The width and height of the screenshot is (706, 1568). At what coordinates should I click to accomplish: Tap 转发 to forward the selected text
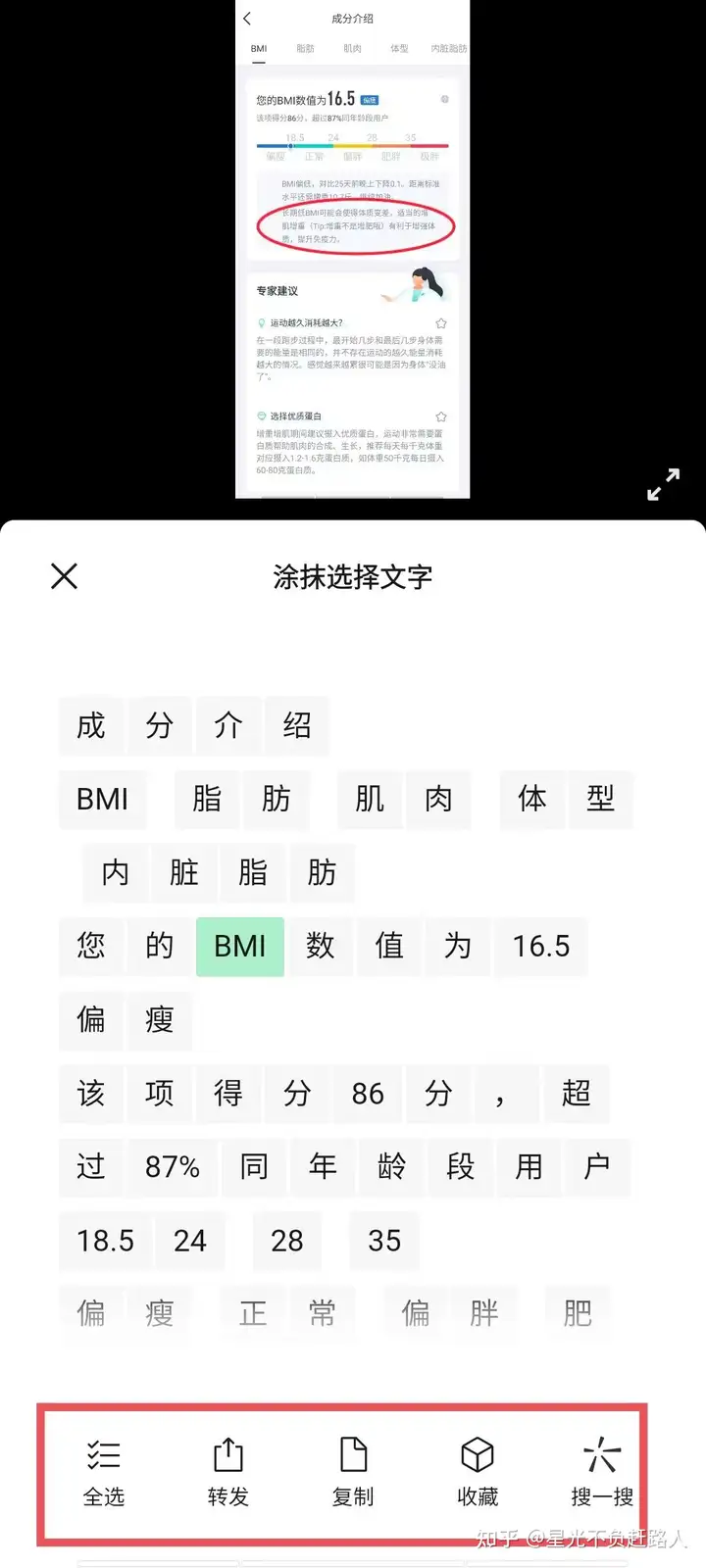click(227, 1472)
